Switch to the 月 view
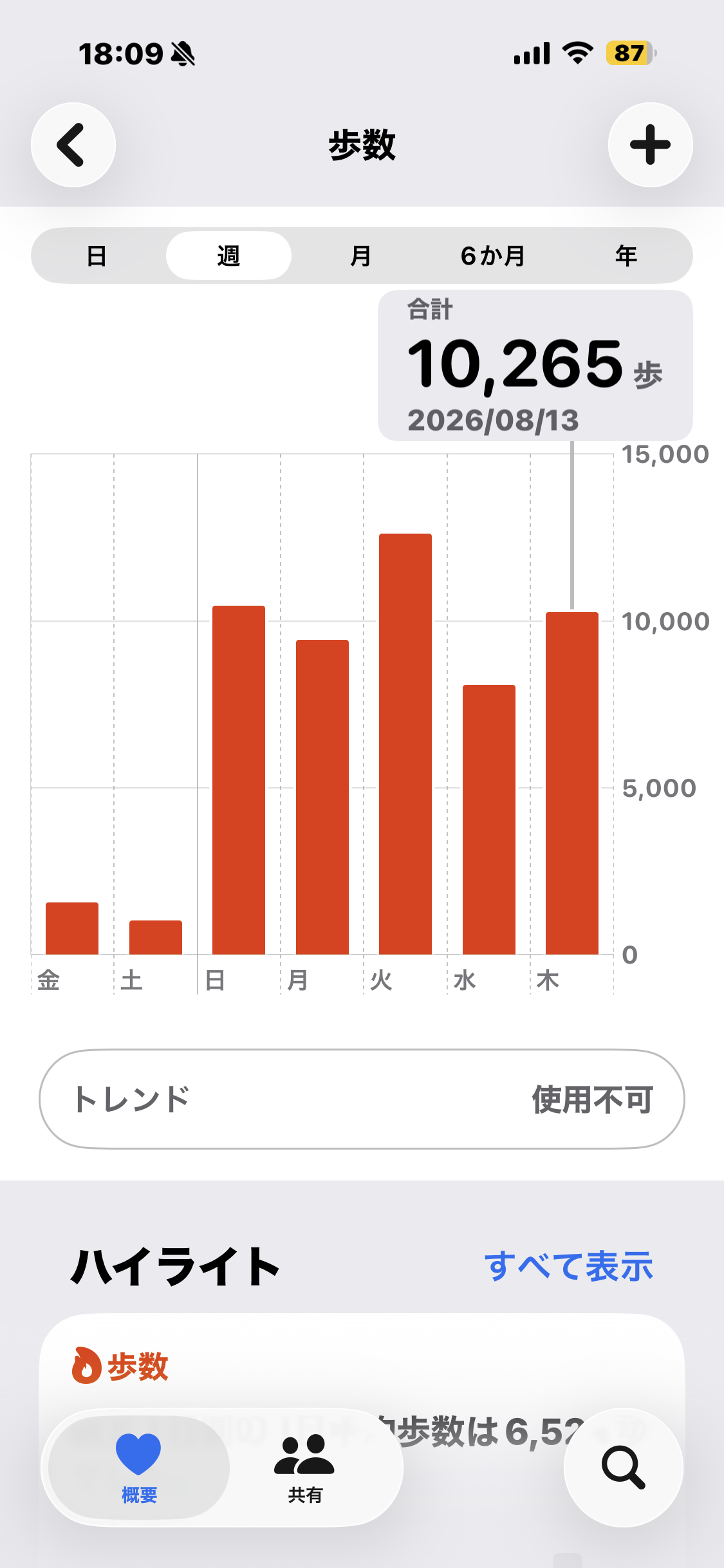The image size is (724, 1568). [x=361, y=256]
